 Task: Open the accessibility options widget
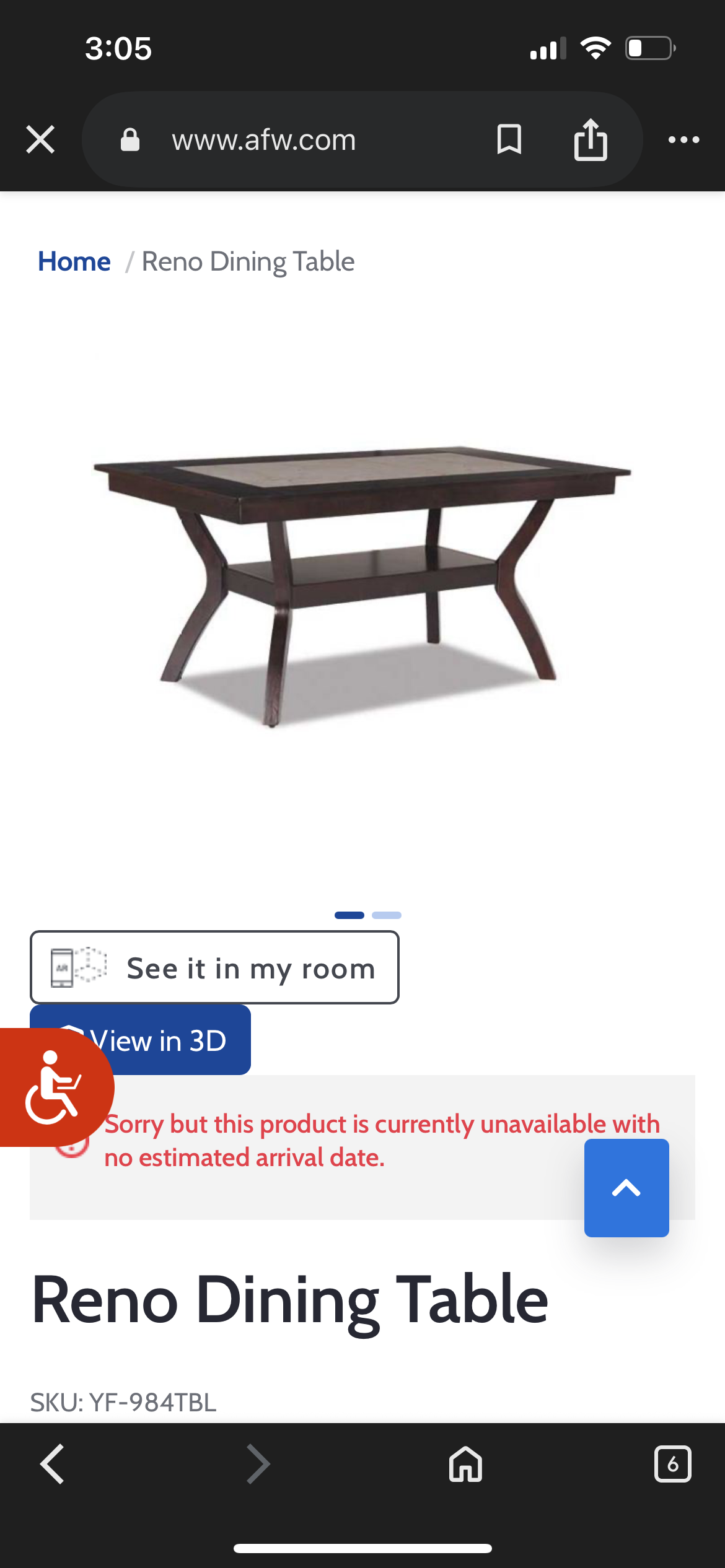55,1087
